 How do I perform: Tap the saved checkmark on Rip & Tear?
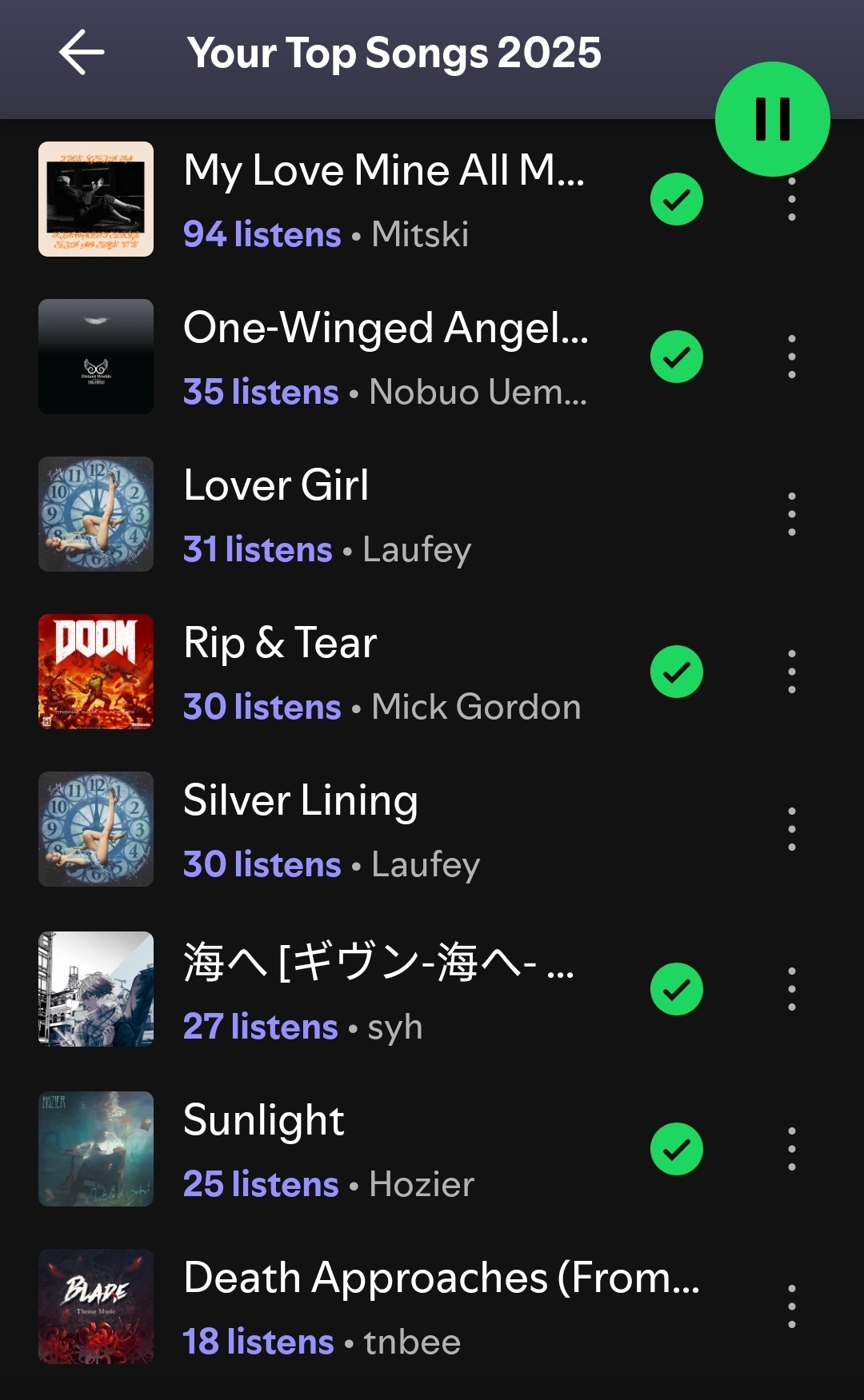coord(676,672)
